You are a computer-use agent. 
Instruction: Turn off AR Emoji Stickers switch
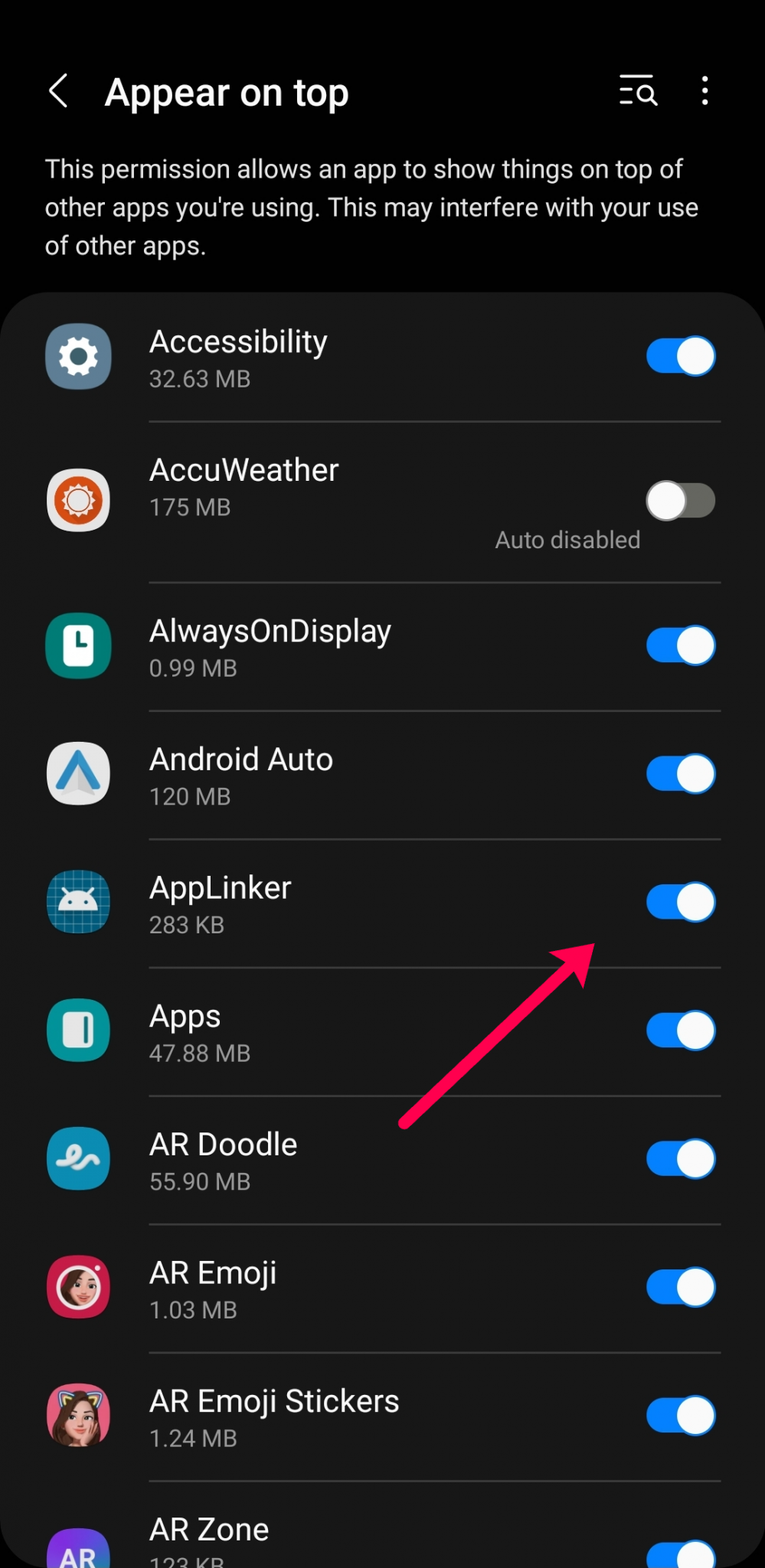pos(681,1416)
